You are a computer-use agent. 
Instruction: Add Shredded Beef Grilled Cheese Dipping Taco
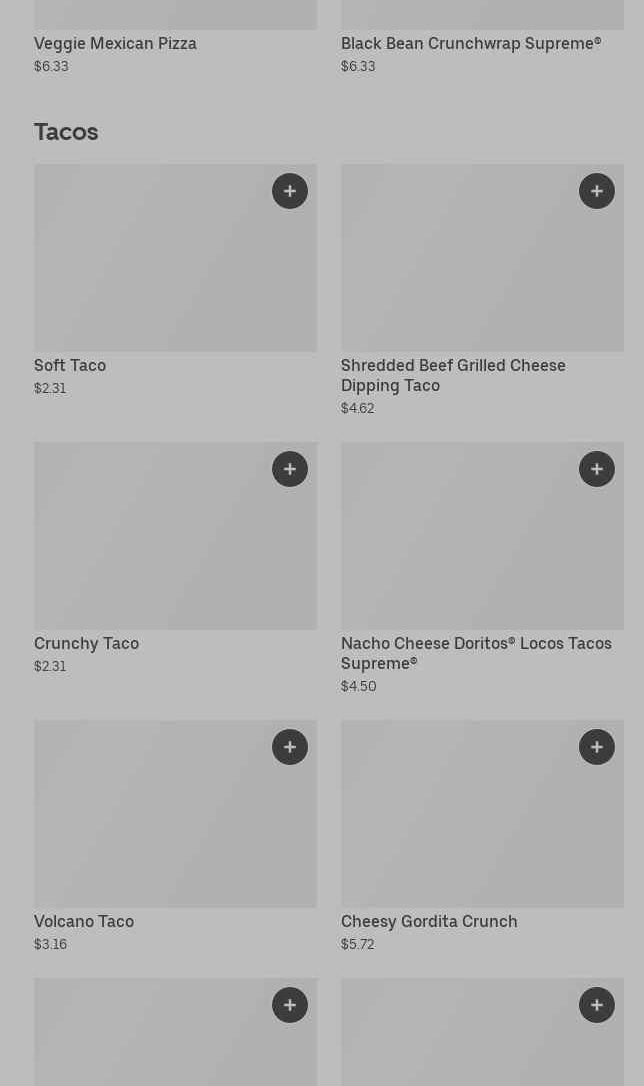[597, 191]
